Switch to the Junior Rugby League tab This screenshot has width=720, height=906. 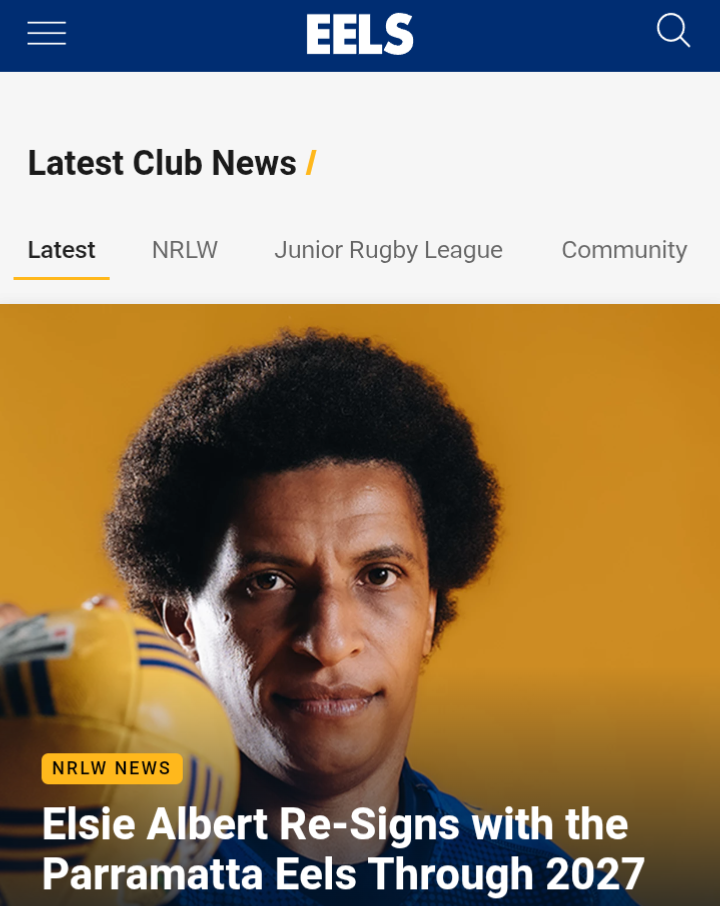pyautogui.click(x=388, y=250)
